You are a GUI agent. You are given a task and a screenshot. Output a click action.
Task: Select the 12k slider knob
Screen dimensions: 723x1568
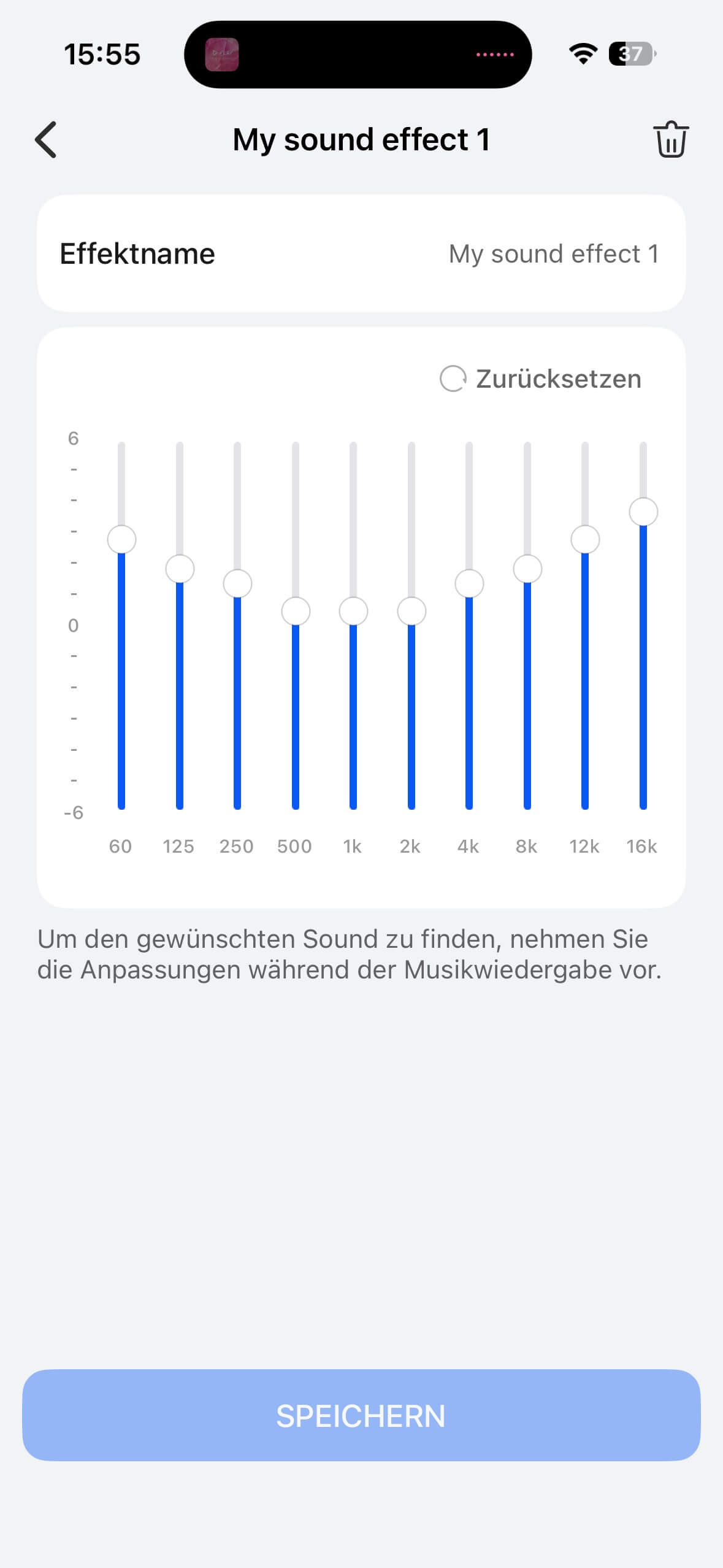coord(585,540)
